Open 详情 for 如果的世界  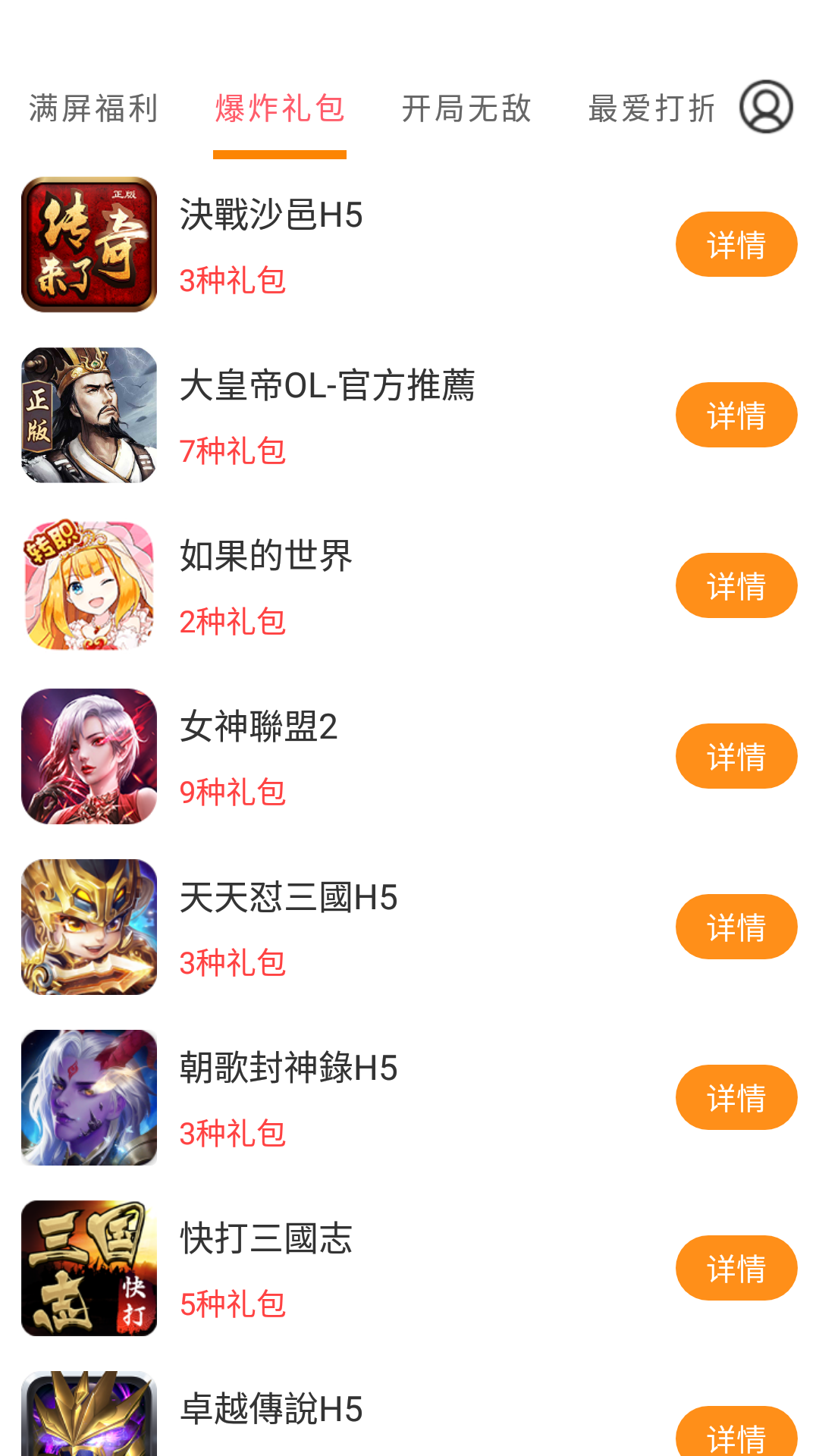pos(736,585)
